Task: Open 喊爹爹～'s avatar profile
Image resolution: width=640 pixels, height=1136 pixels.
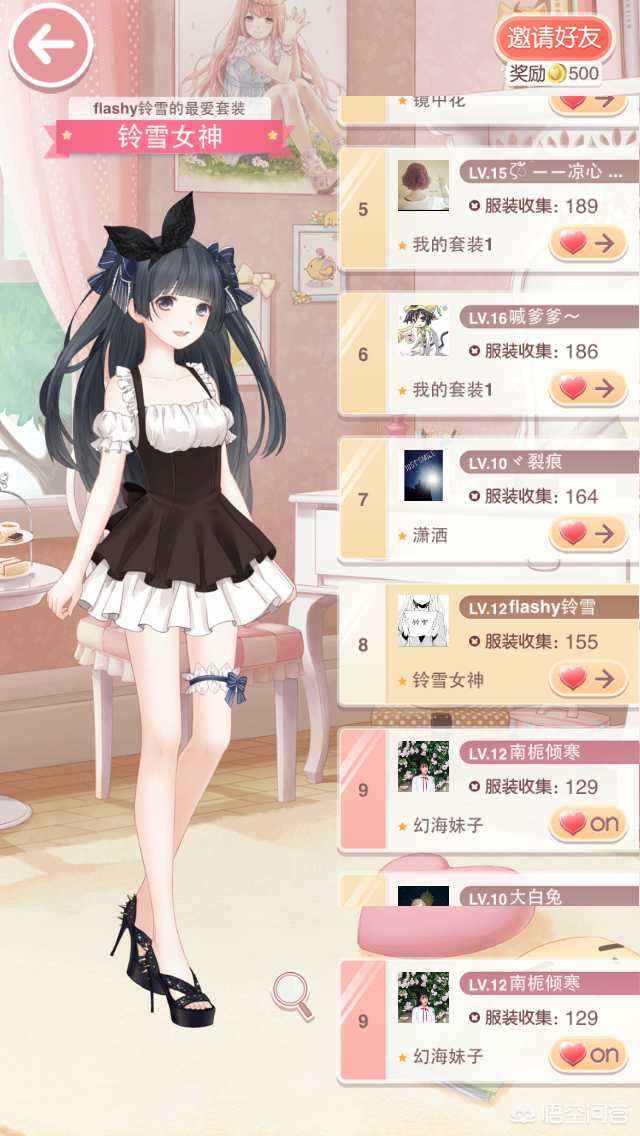Action: click(x=423, y=332)
